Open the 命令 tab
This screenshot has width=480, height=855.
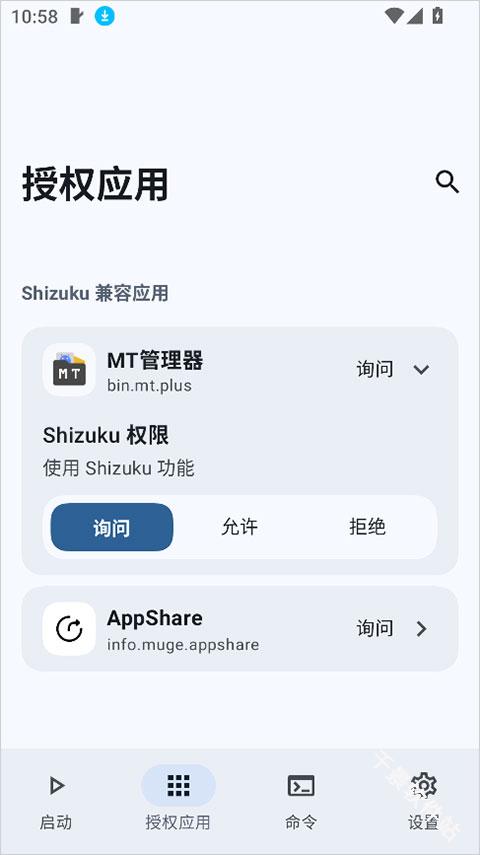[301, 800]
